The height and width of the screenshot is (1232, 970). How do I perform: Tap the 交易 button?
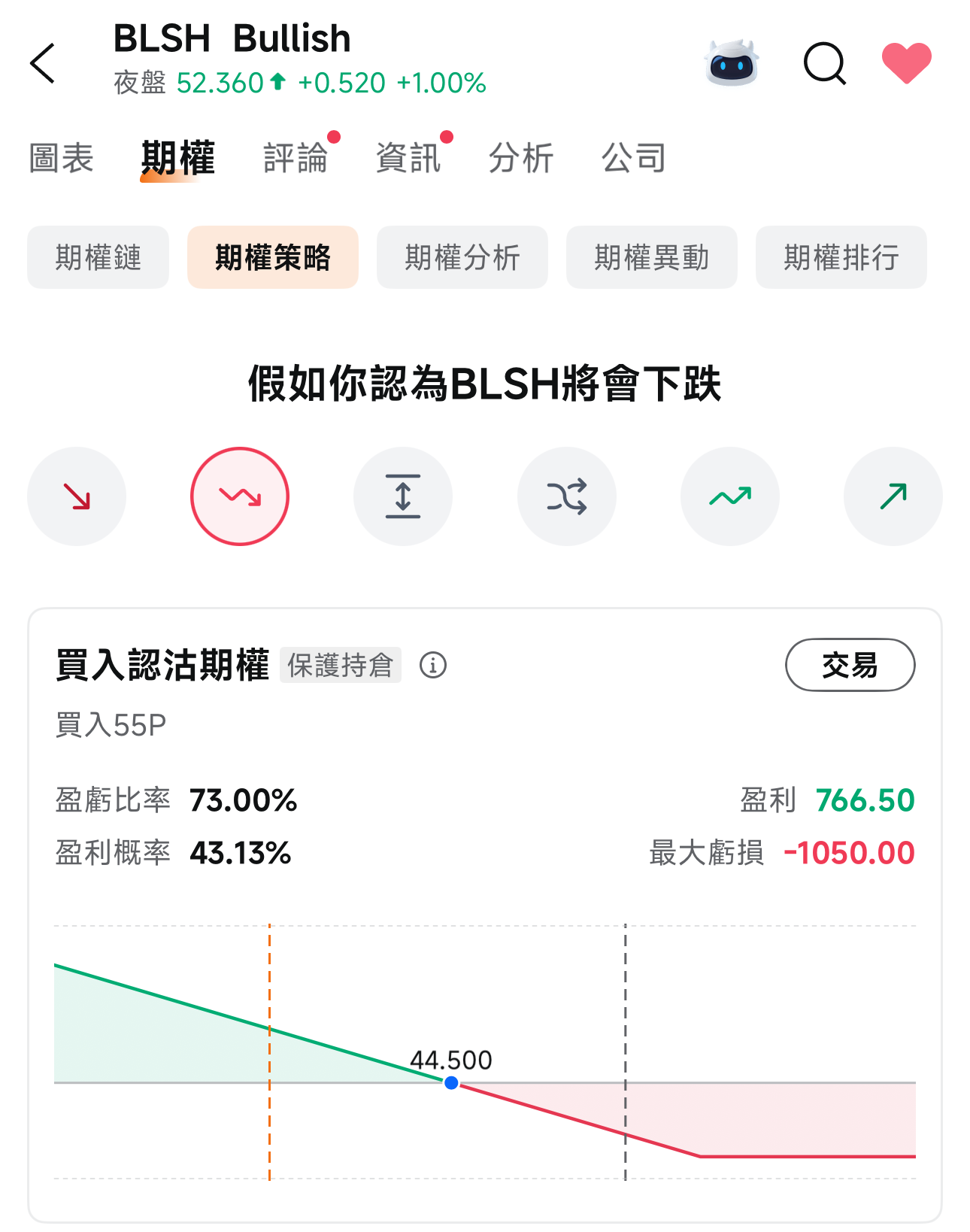(x=850, y=665)
